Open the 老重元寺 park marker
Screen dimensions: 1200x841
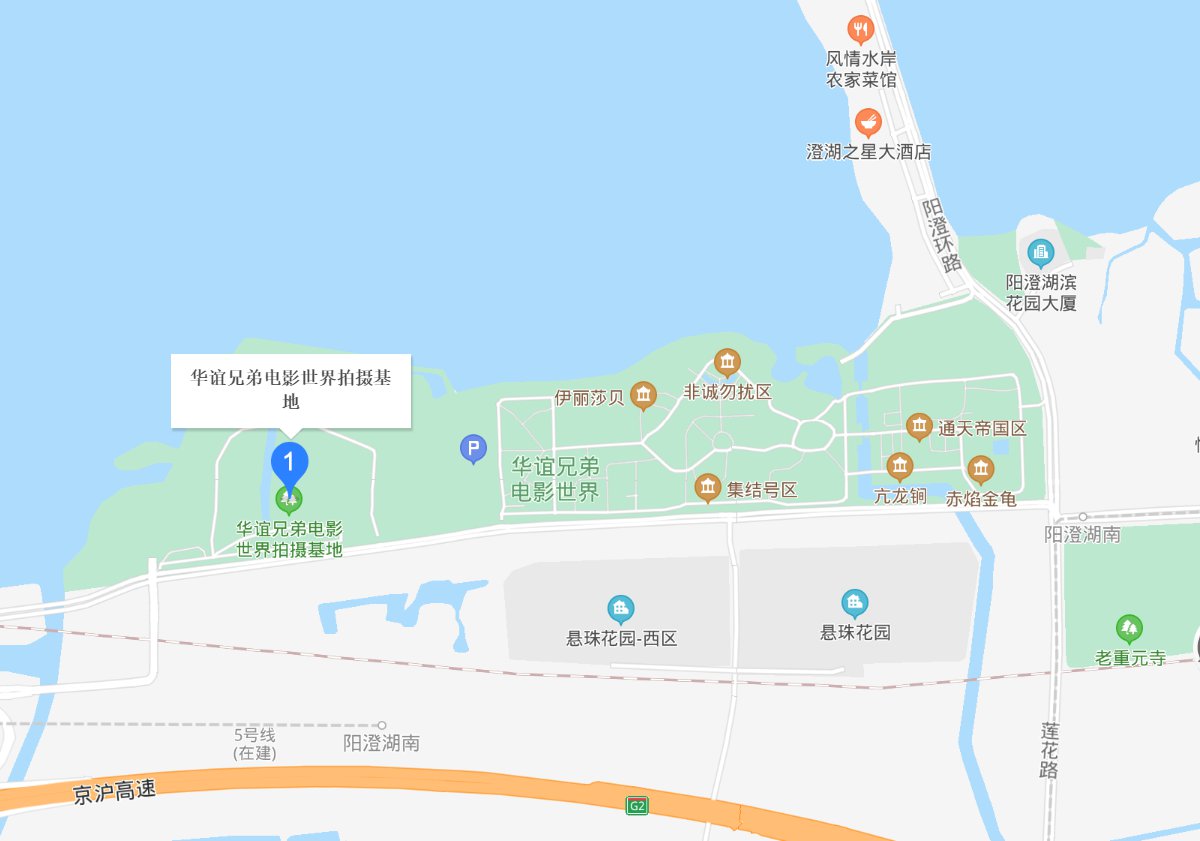click(1129, 629)
